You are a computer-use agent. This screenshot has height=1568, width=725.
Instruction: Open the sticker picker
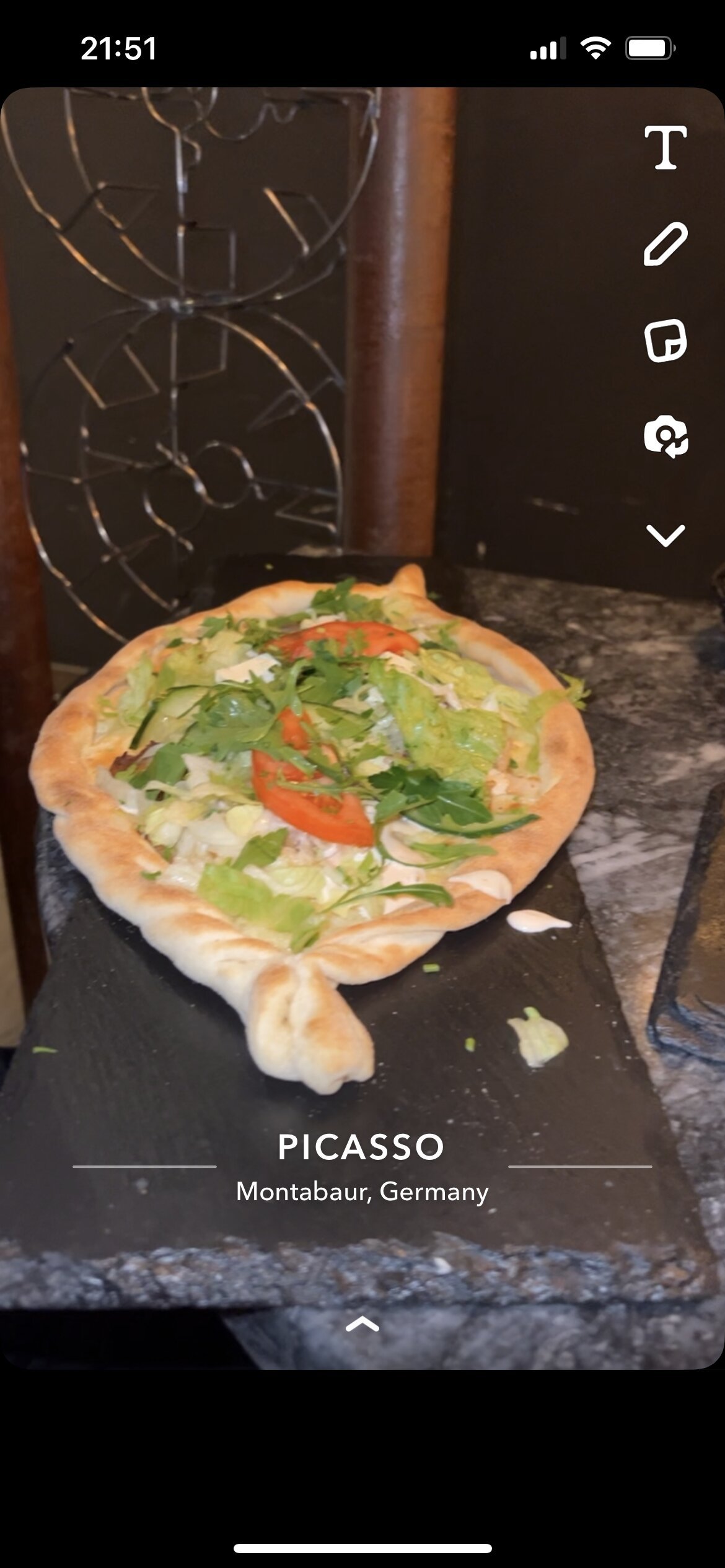[666, 341]
